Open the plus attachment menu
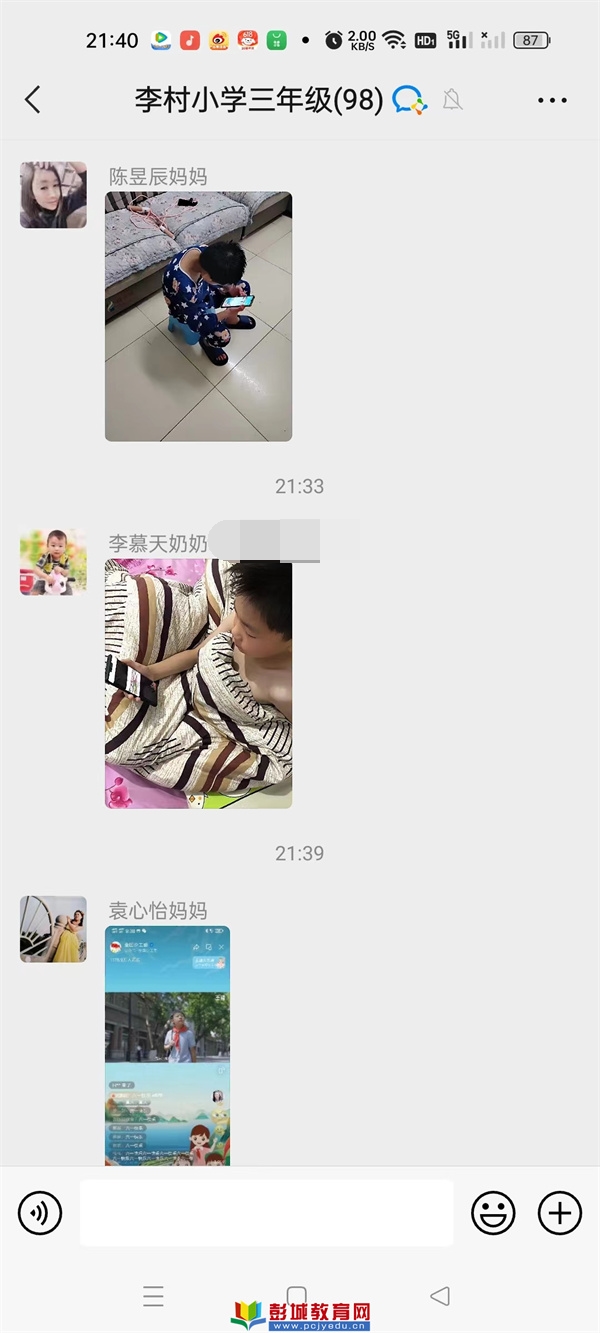The image size is (600, 1333). pos(560,1213)
